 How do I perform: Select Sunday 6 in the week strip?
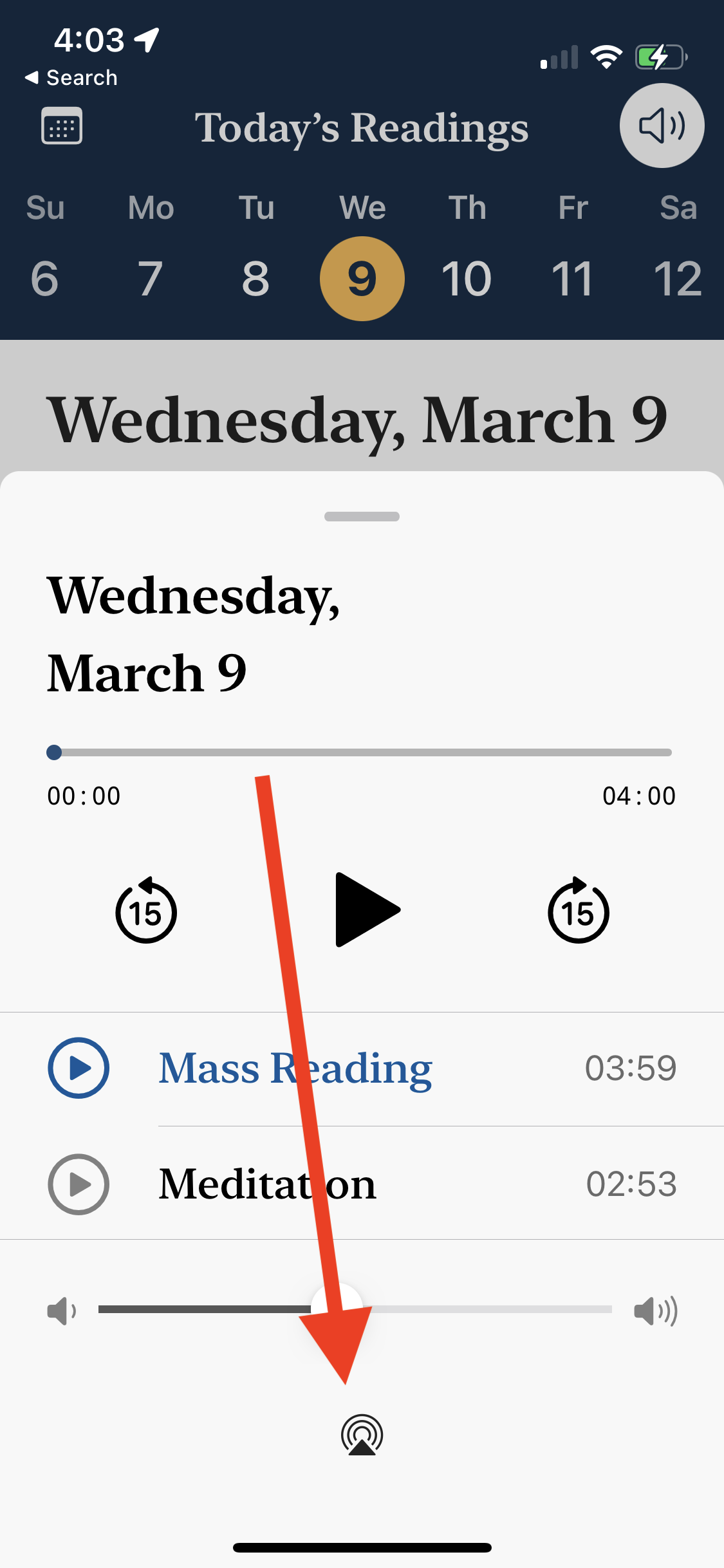(x=45, y=279)
